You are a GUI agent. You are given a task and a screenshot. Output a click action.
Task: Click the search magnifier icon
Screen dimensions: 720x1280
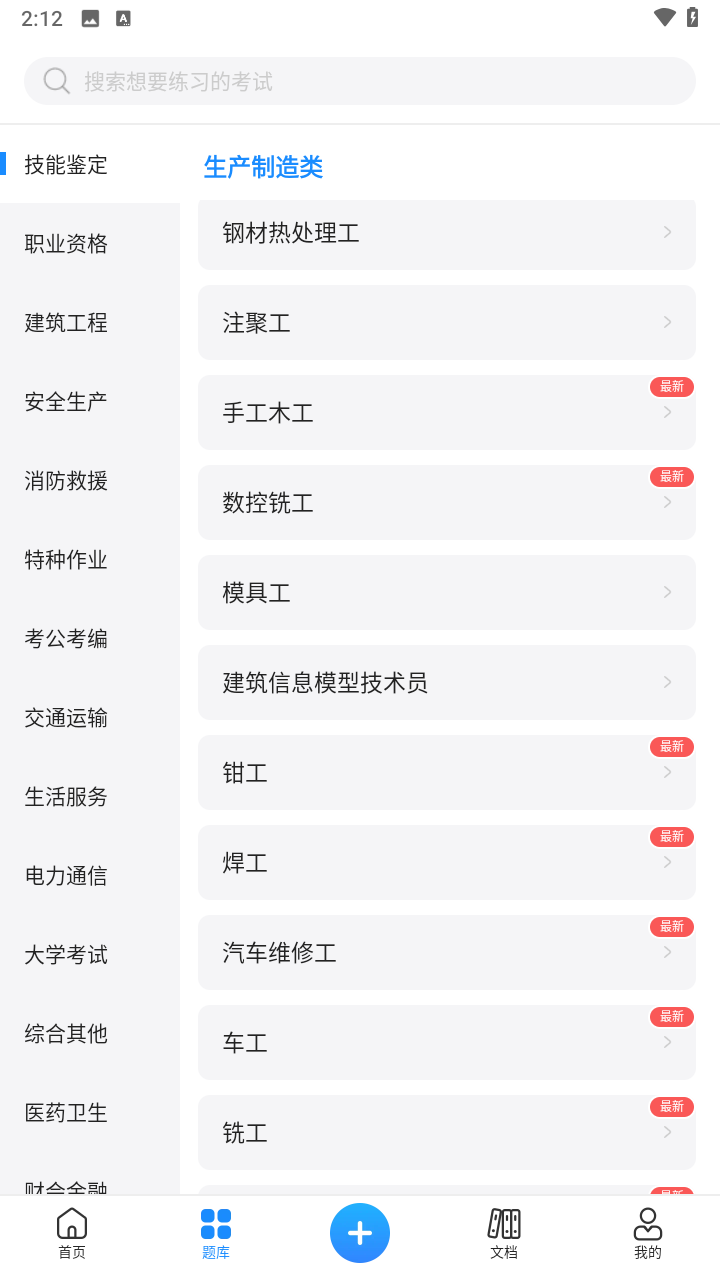pyautogui.click(x=57, y=80)
